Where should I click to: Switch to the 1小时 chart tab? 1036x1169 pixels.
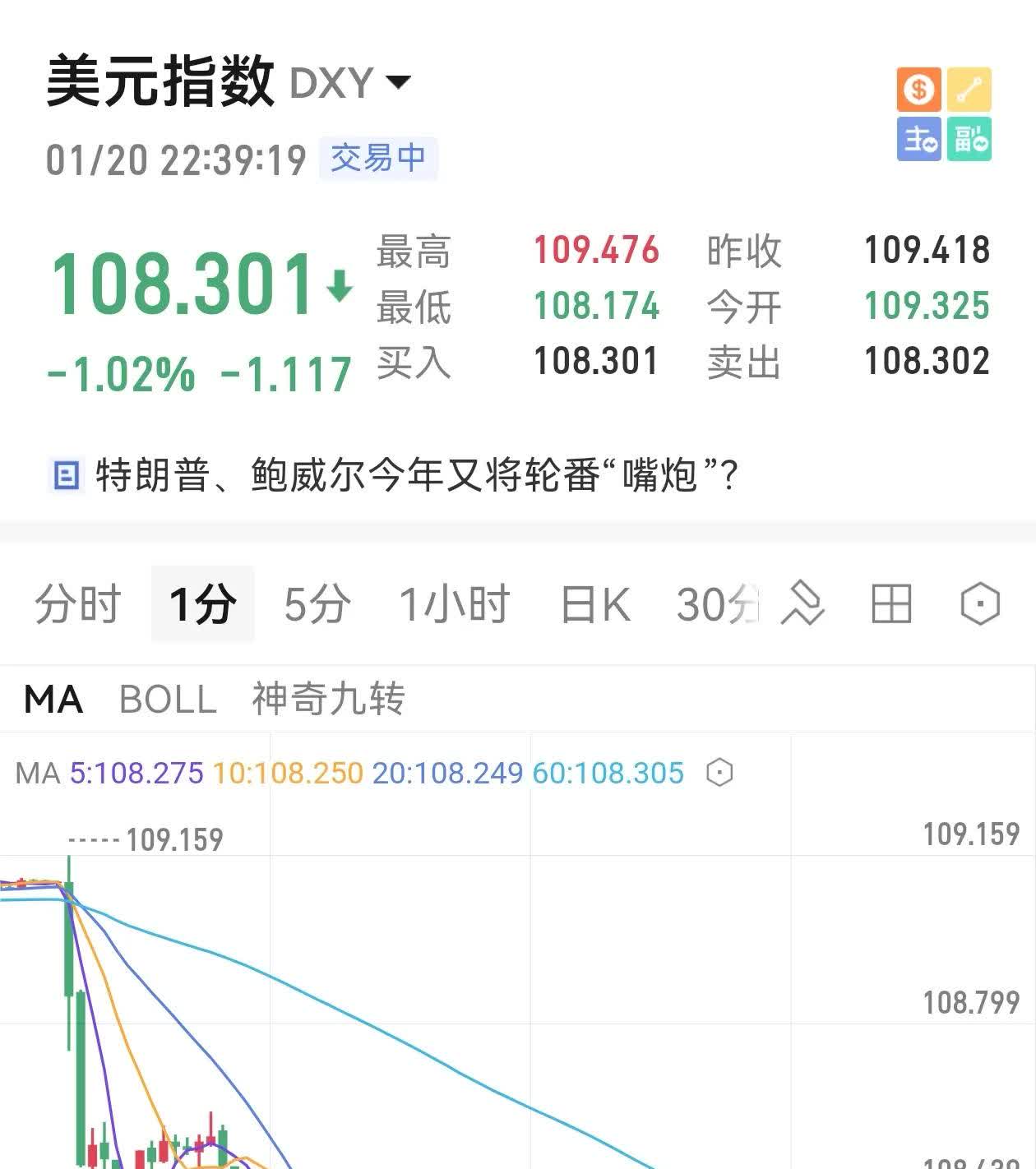point(454,604)
